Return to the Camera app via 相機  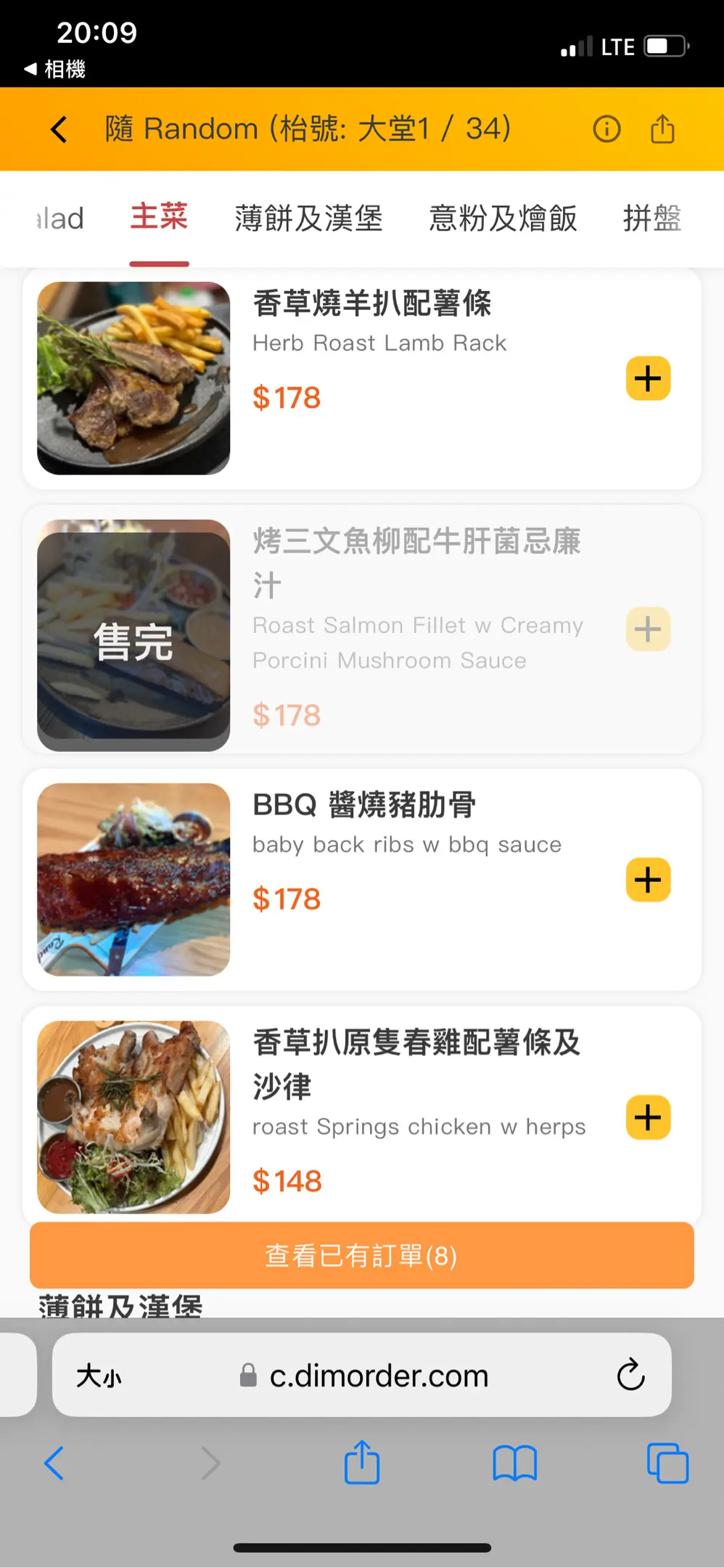click(x=55, y=69)
